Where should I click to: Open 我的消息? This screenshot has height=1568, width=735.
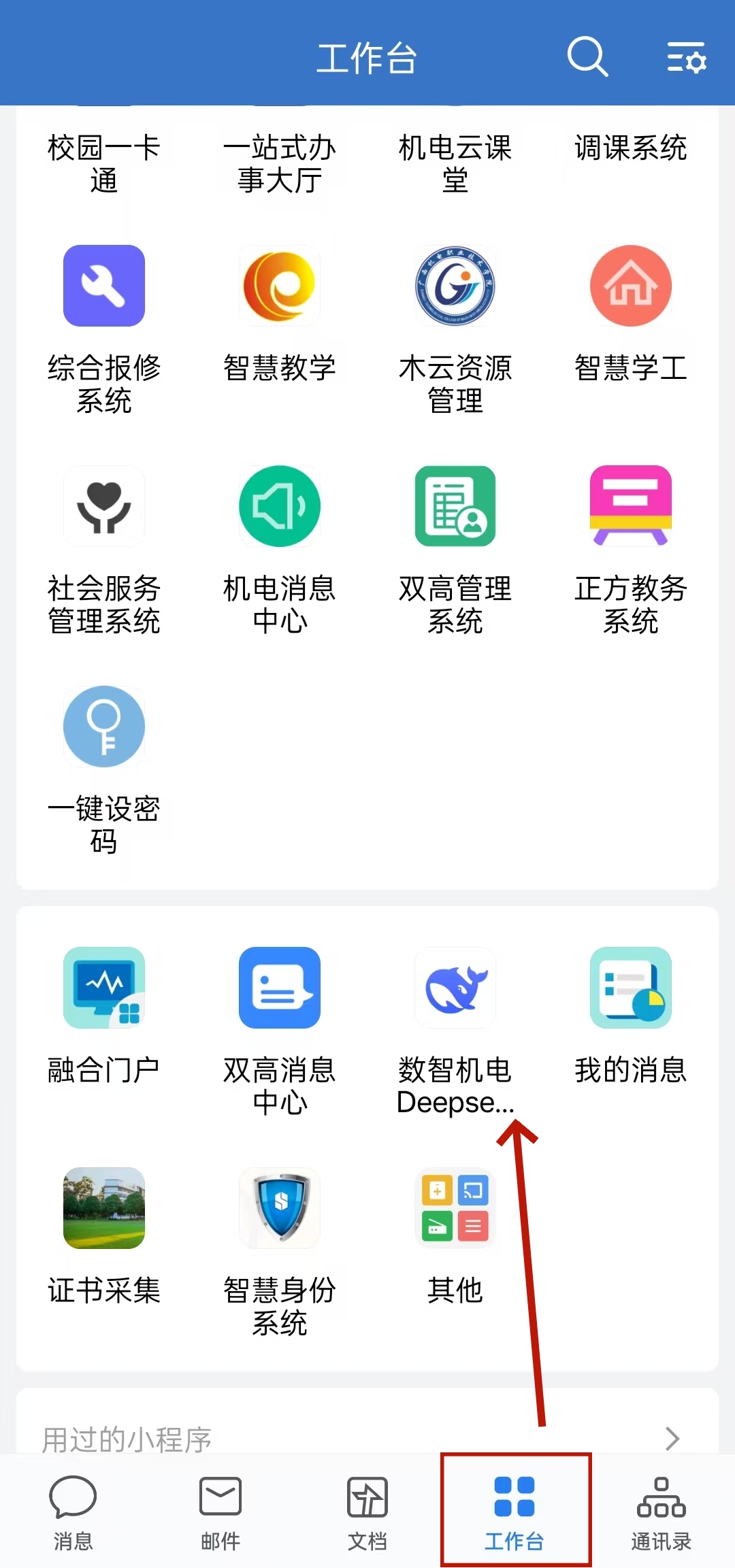click(x=631, y=988)
